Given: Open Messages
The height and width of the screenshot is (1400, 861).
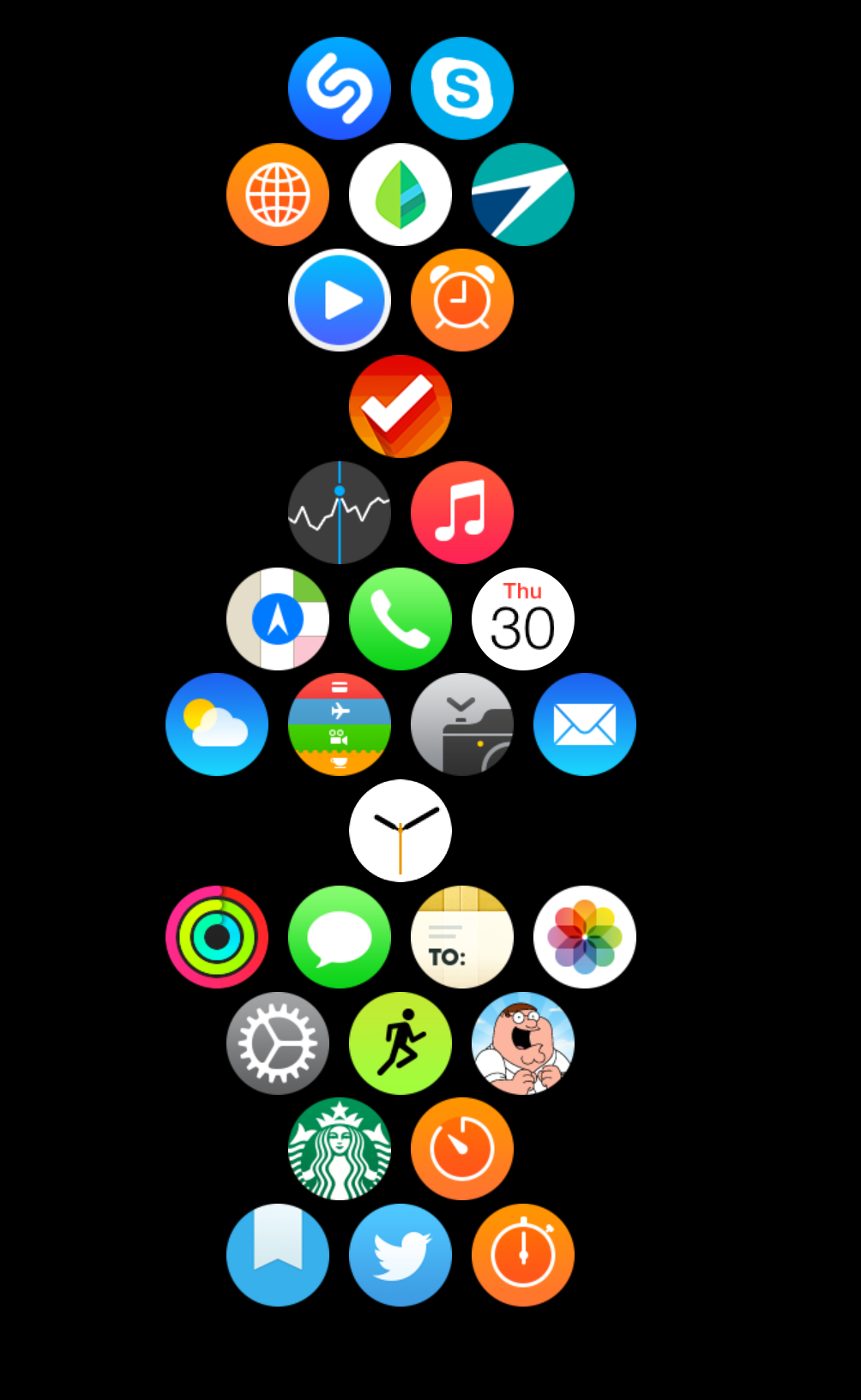Looking at the screenshot, I should tap(340, 937).
